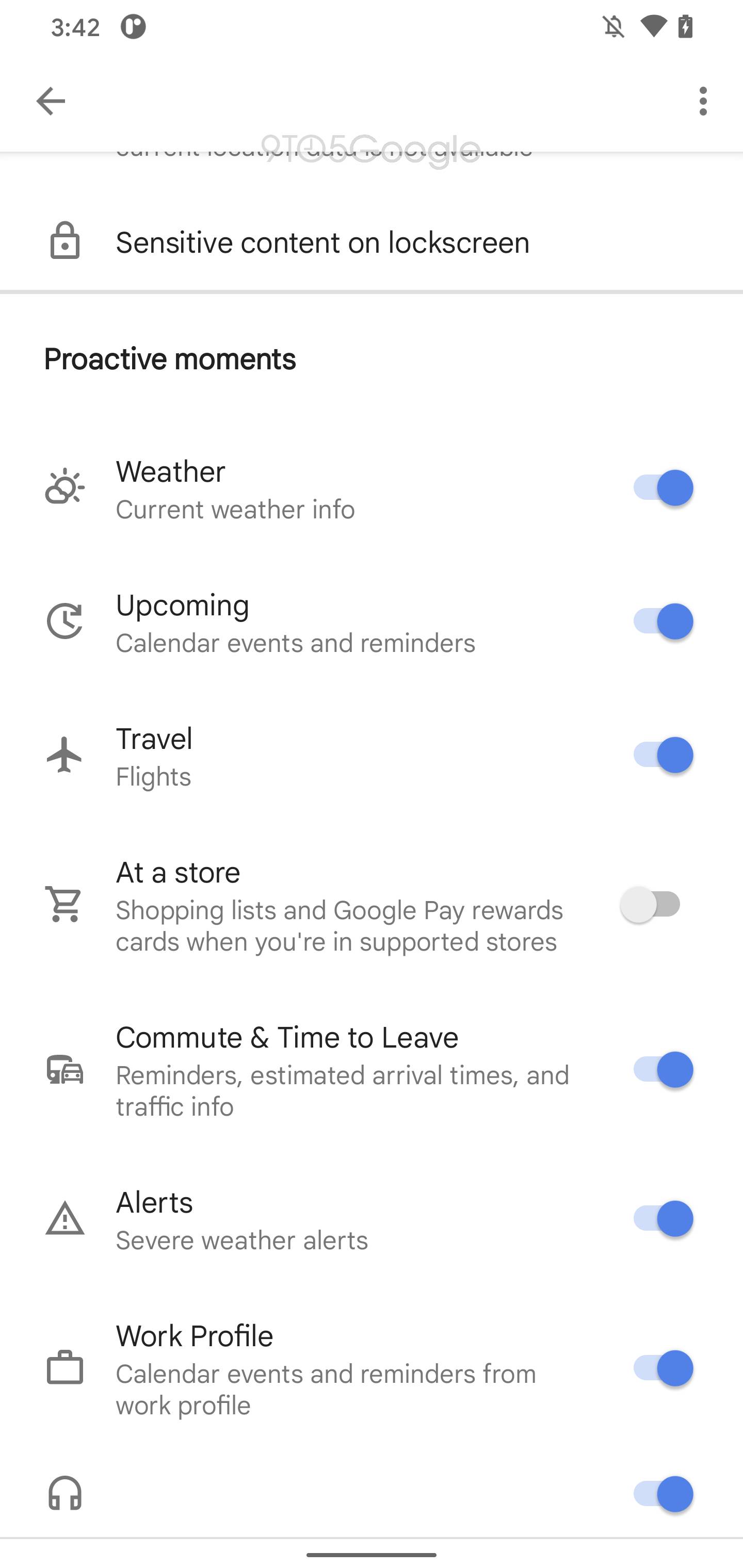
Task: Disable severe weather Alerts
Action: 662,1219
